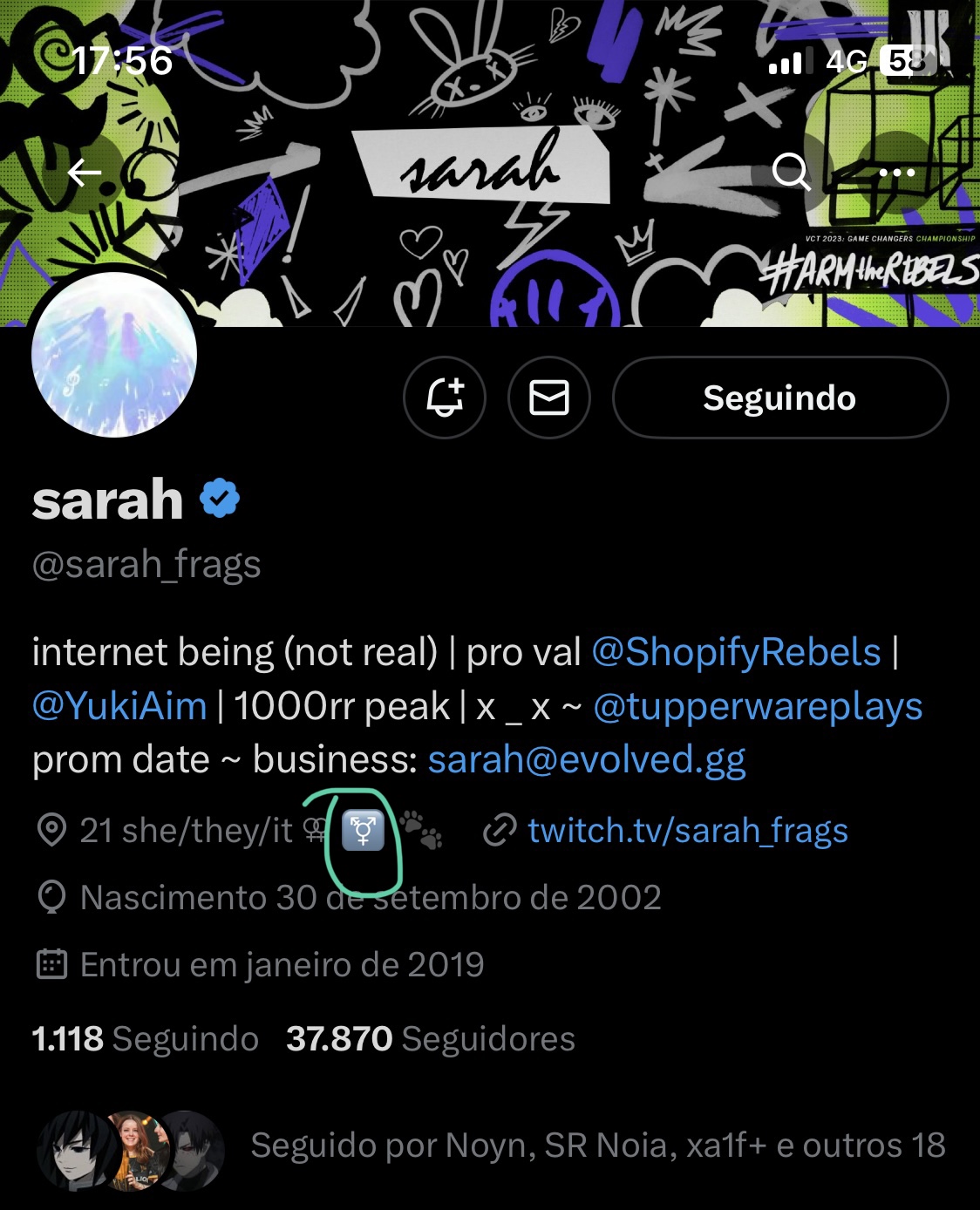Go back with the arrow icon

click(x=85, y=173)
